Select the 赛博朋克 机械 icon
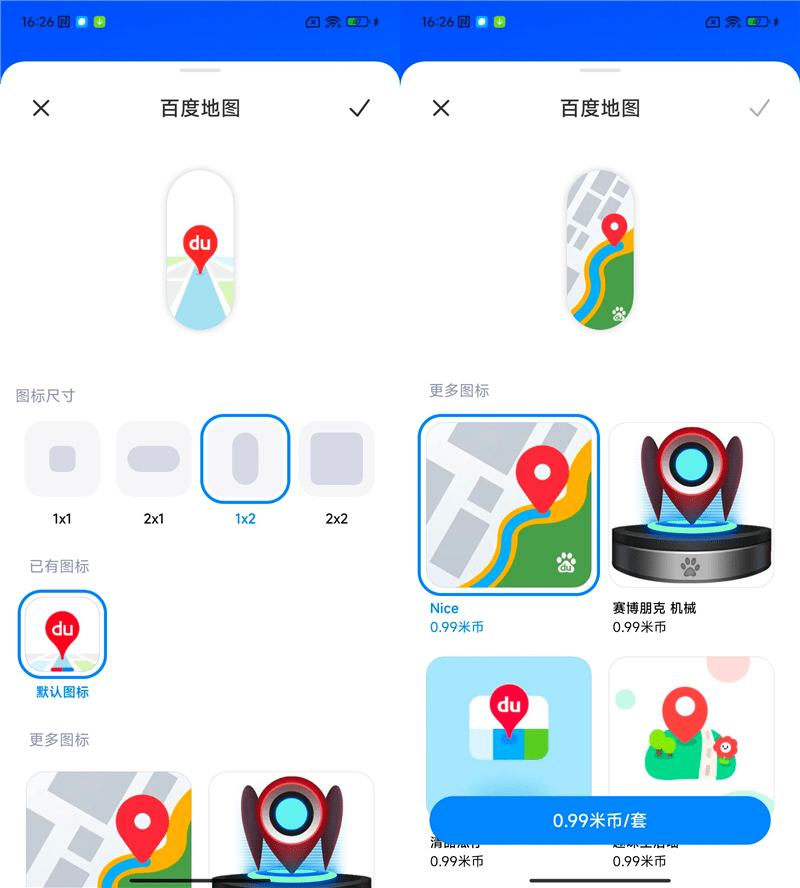Viewport: 800px width, 888px height. pos(691,506)
